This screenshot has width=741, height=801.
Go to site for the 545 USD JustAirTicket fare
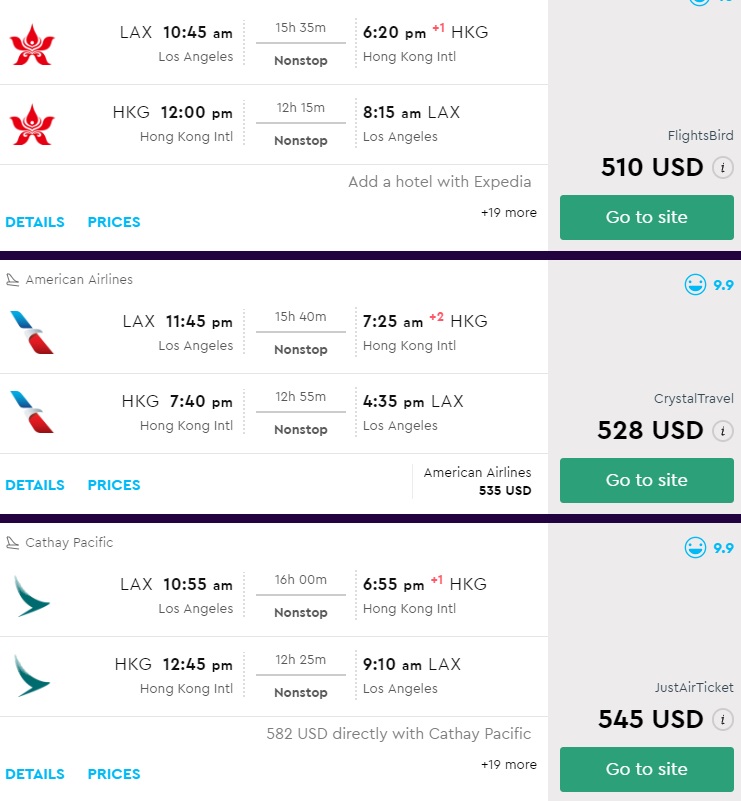[x=646, y=769]
